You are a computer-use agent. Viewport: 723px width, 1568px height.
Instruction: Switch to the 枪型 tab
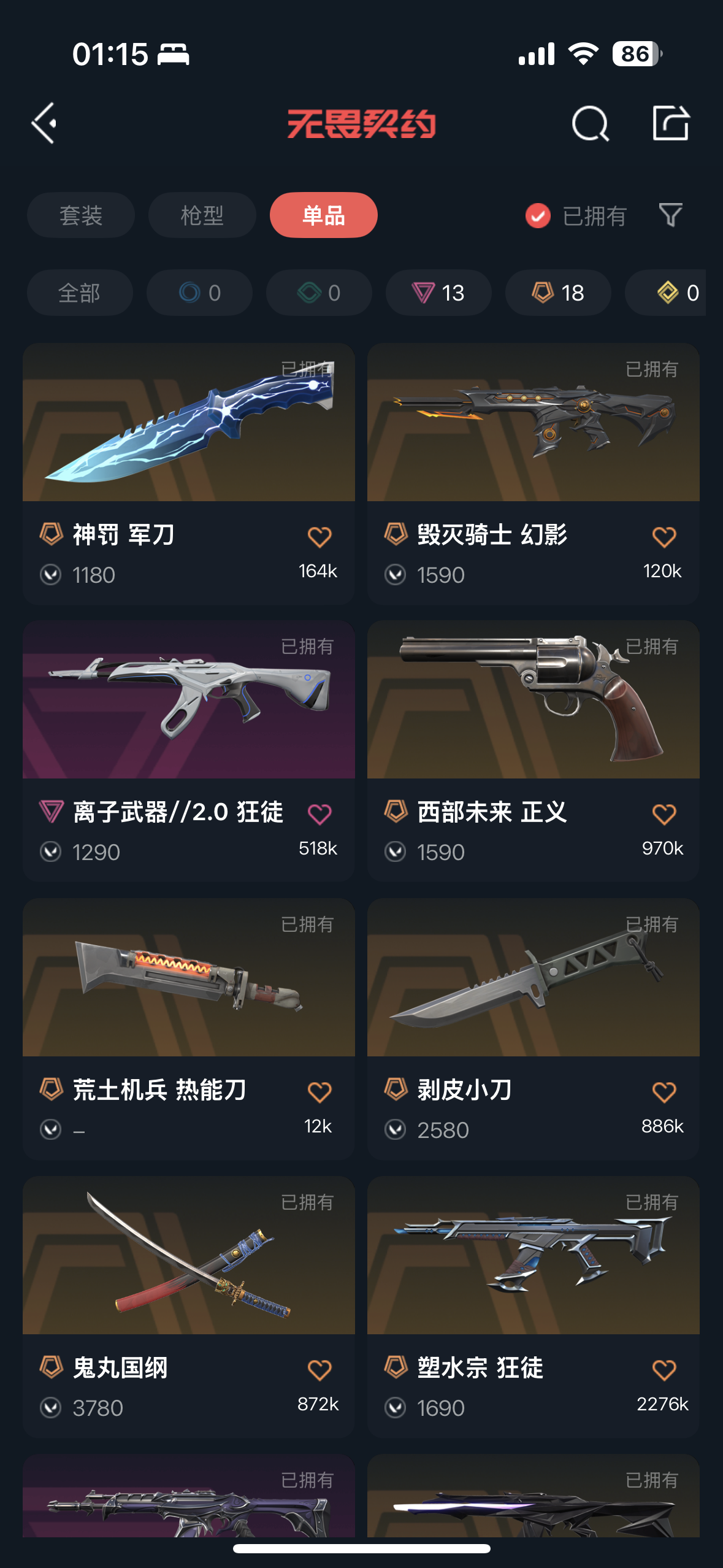pyautogui.click(x=202, y=215)
